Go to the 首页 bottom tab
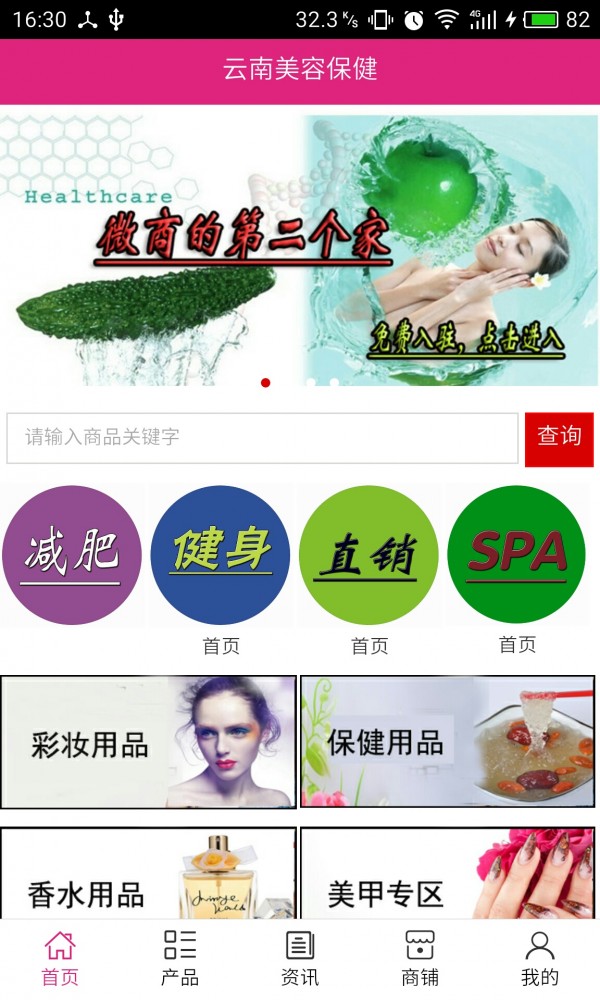 (x=60, y=959)
